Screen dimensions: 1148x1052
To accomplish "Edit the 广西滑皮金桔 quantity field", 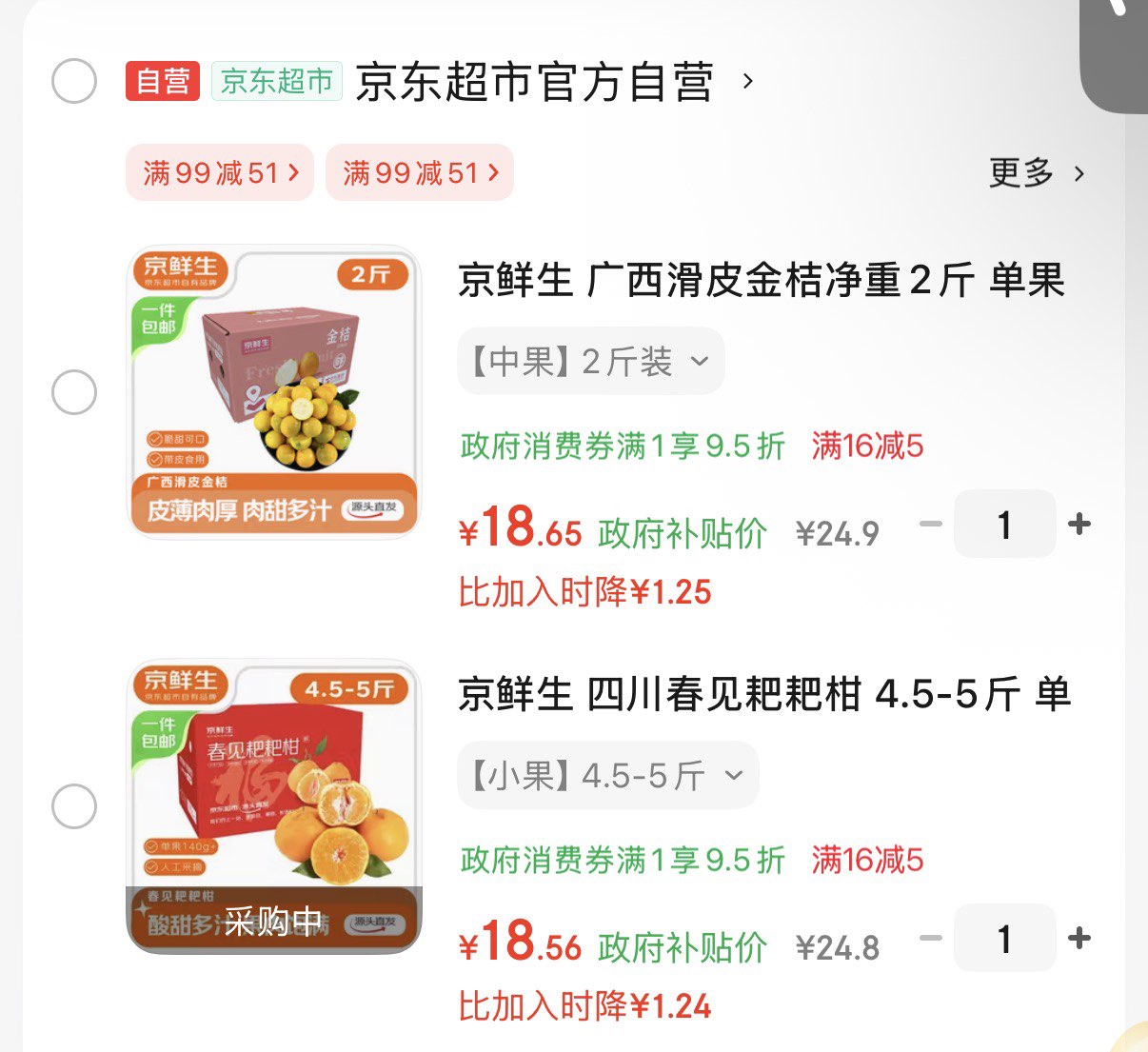I will pyautogui.click(x=1004, y=525).
